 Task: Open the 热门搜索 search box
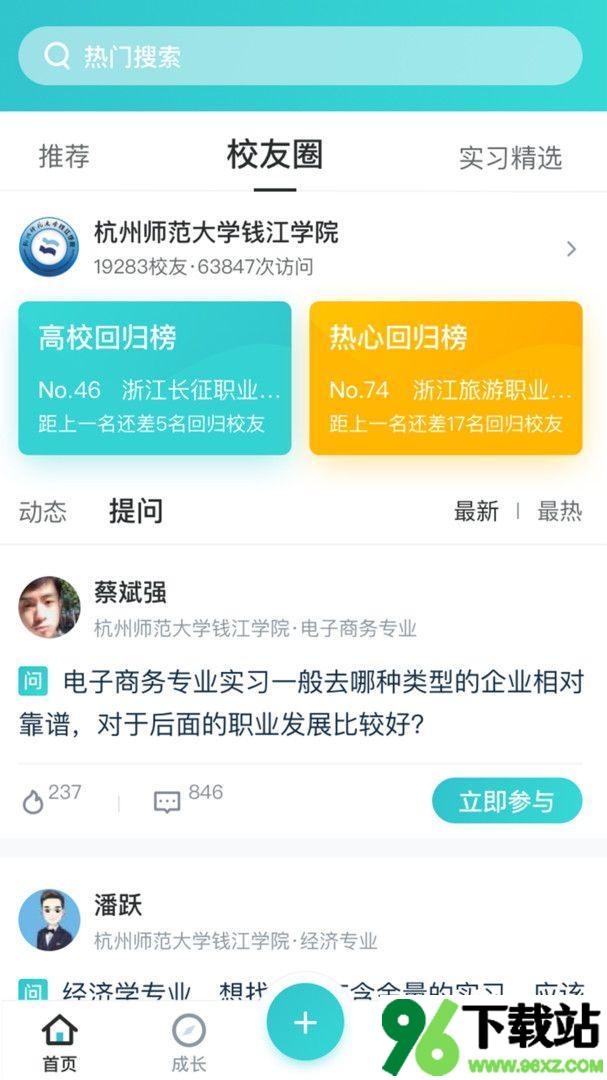[x=300, y=56]
